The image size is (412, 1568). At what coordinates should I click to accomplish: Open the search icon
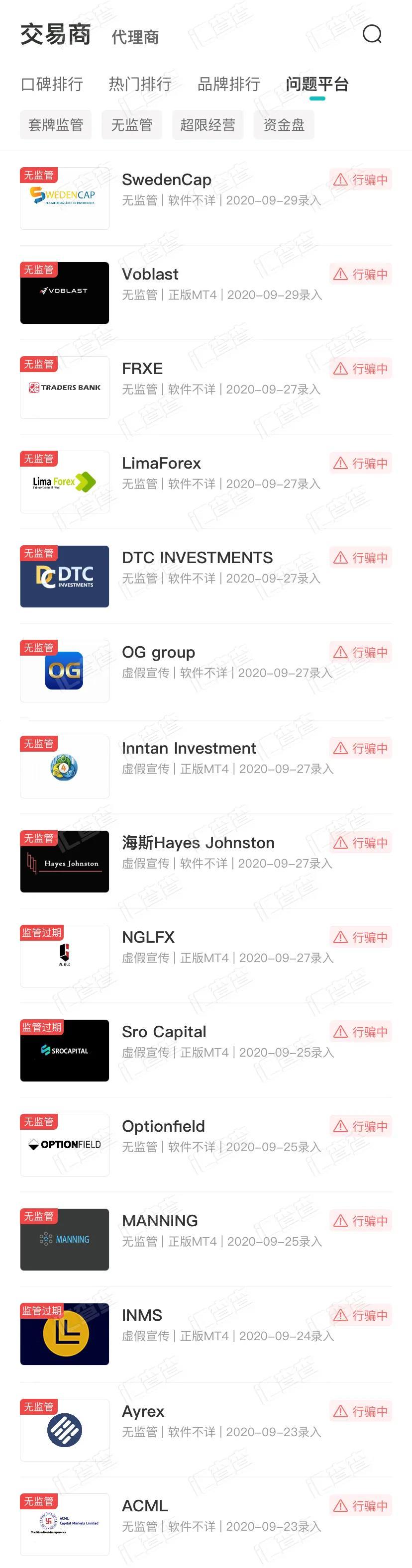tap(372, 35)
